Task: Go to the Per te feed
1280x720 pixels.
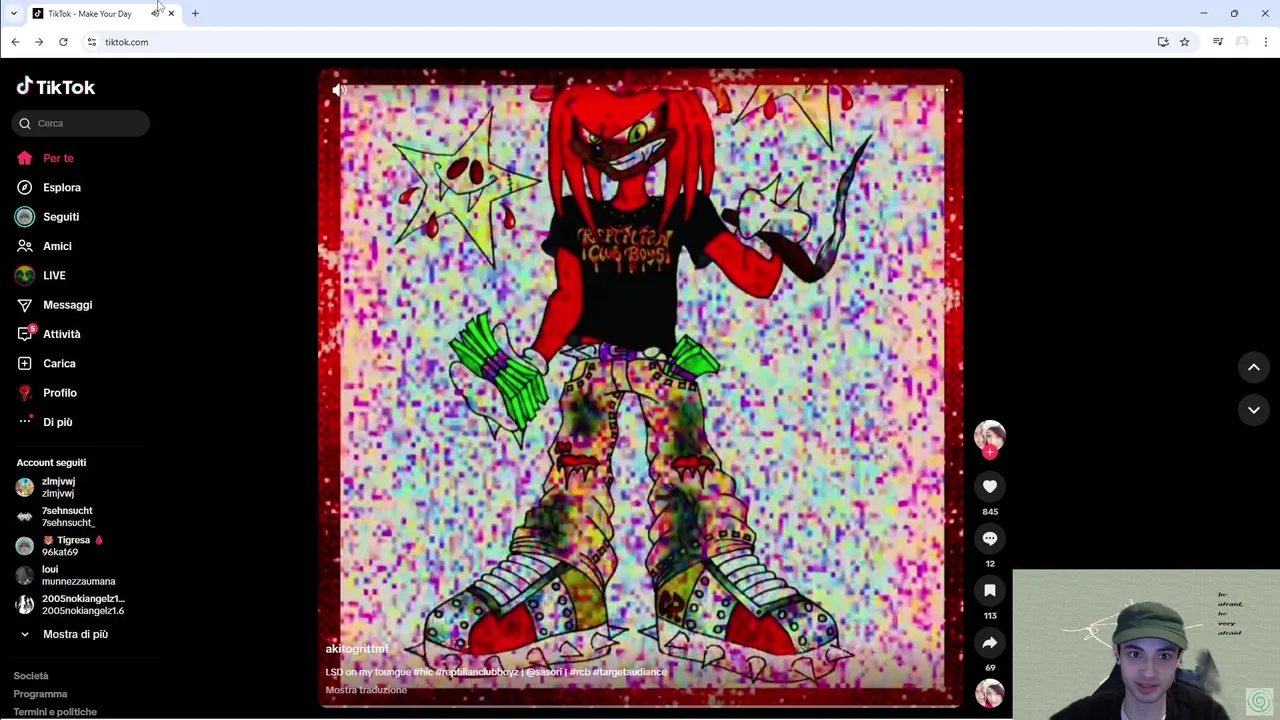Action: point(57,158)
